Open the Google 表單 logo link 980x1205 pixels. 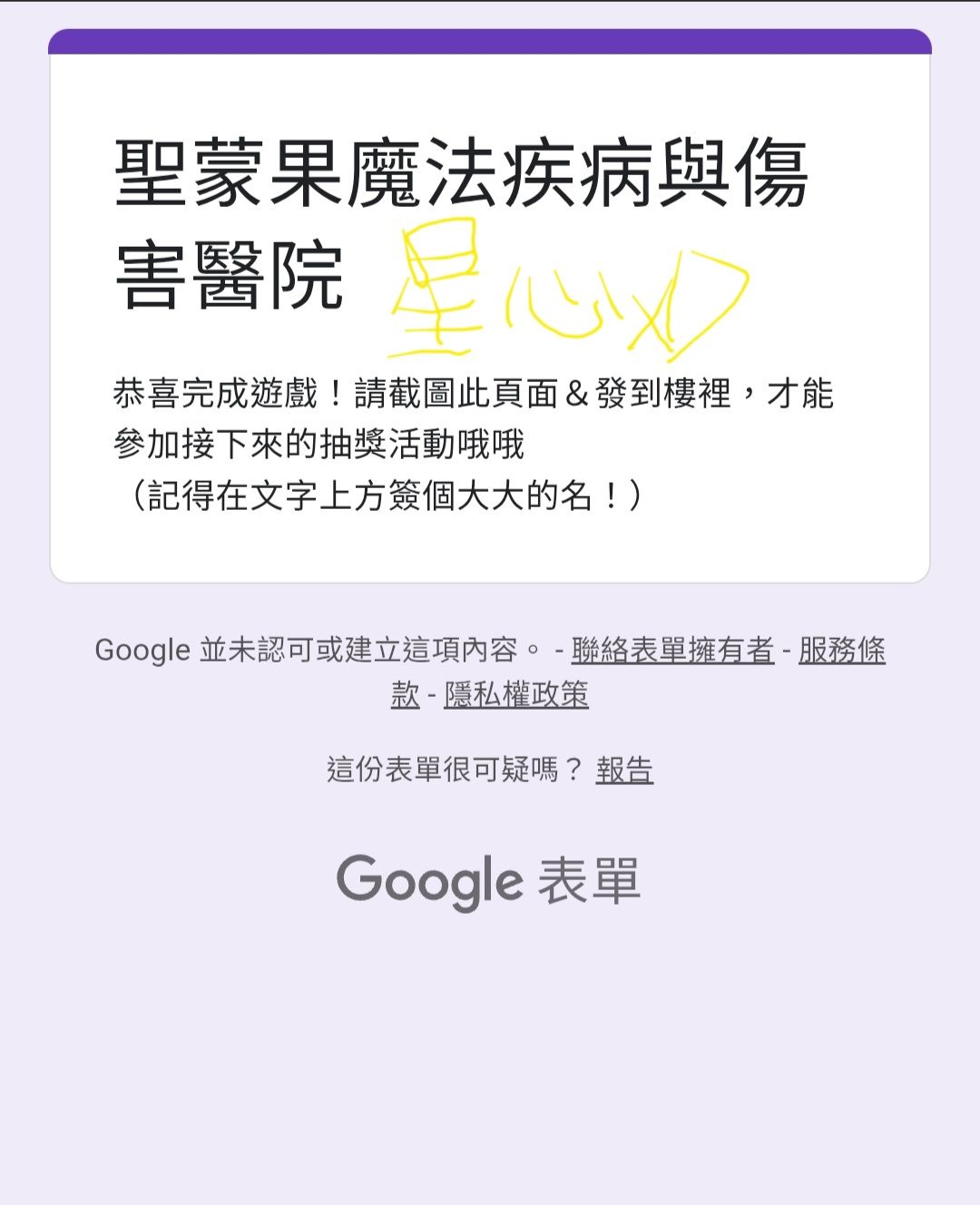click(488, 881)
